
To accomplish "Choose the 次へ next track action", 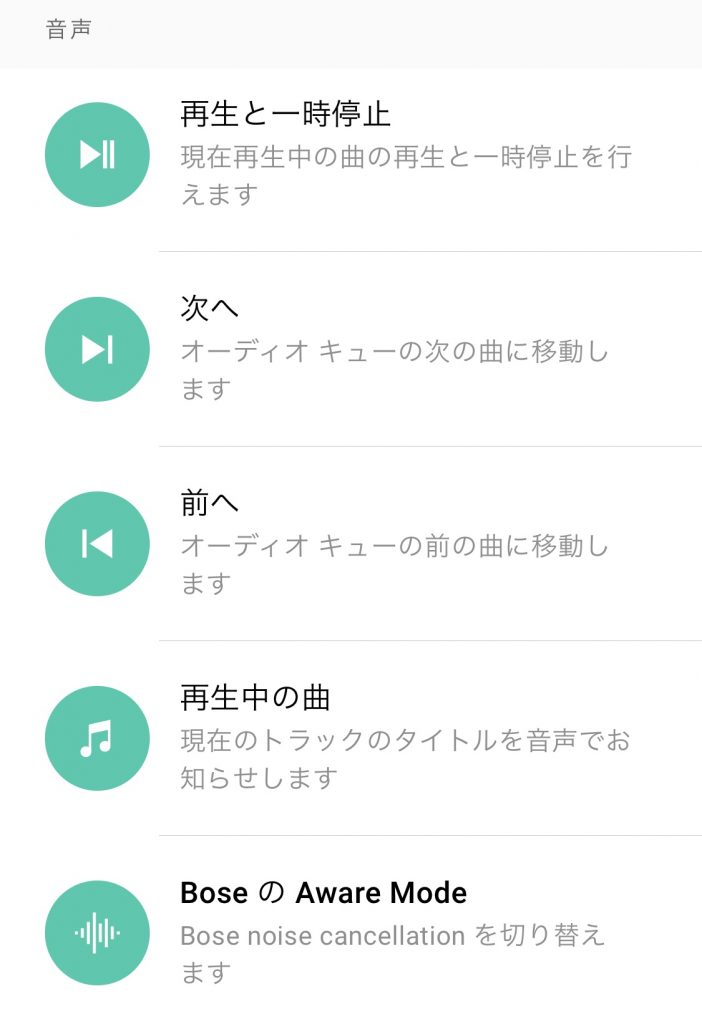I will click(209, 309).
